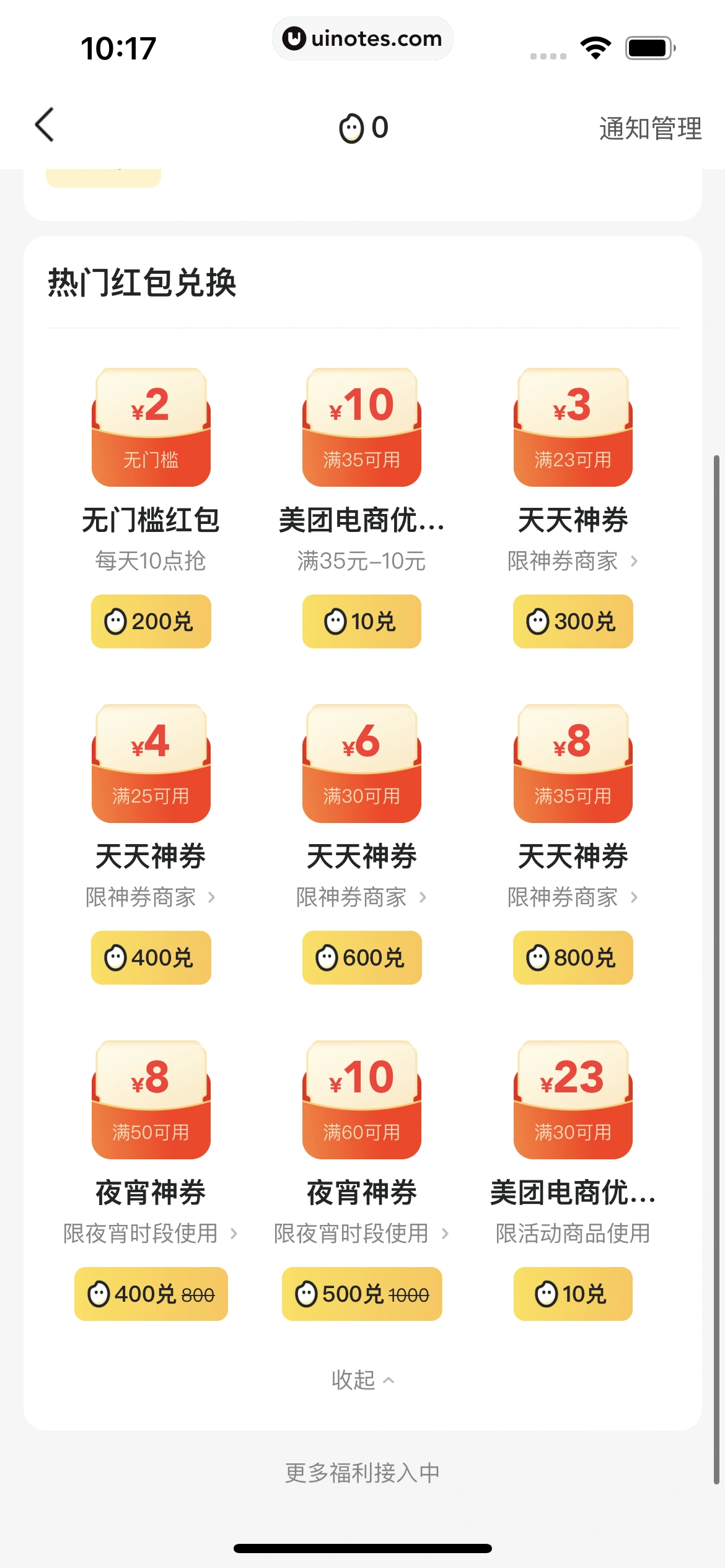
Task: Open the ¥4 满25可用 envelope icon
Action: click(151, 765)
